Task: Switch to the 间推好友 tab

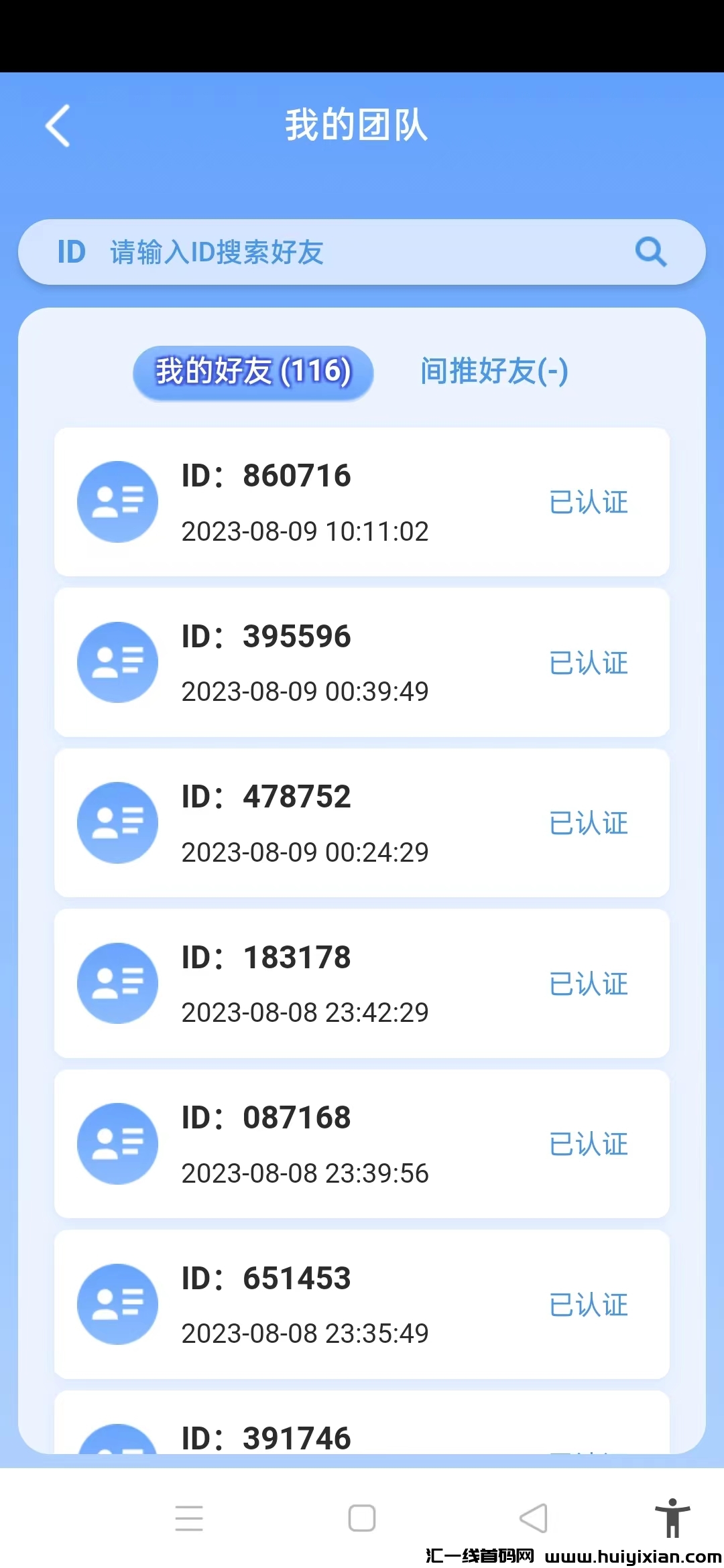Action: pyautogui.click(x=495, y=373)
